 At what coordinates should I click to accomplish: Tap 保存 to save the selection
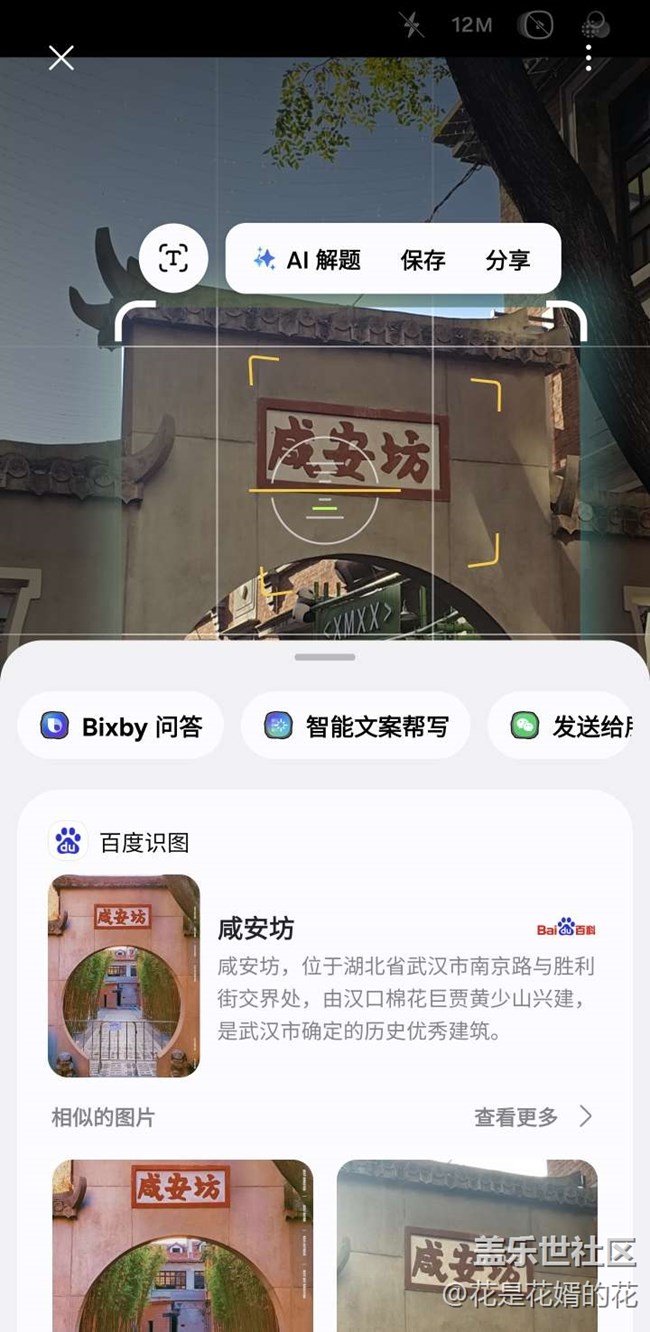pos(422,260)
